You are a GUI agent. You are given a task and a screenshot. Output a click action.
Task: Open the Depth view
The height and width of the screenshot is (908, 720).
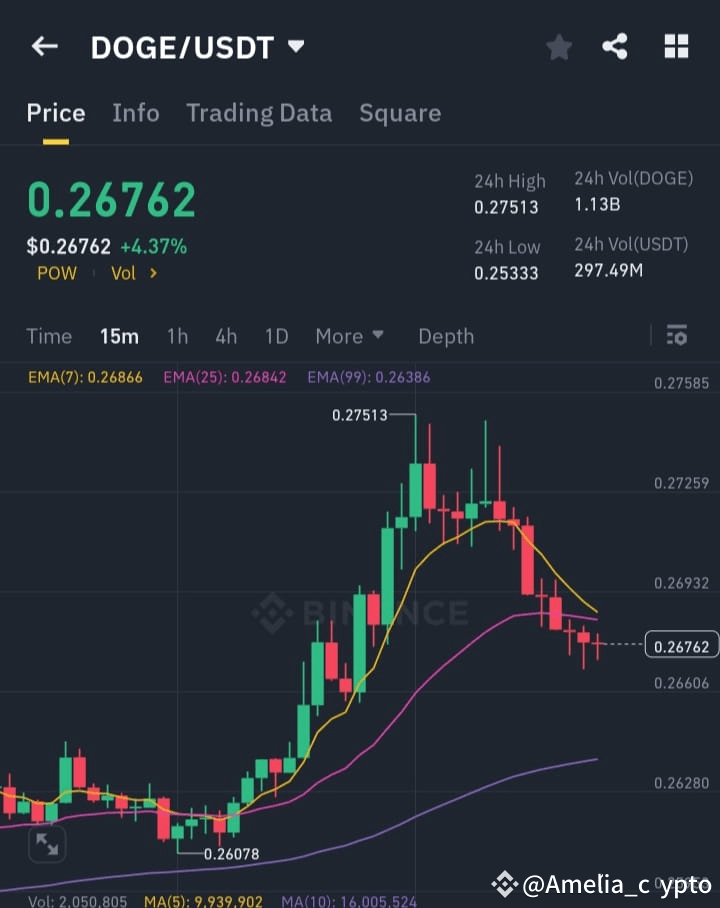[446, 337]
